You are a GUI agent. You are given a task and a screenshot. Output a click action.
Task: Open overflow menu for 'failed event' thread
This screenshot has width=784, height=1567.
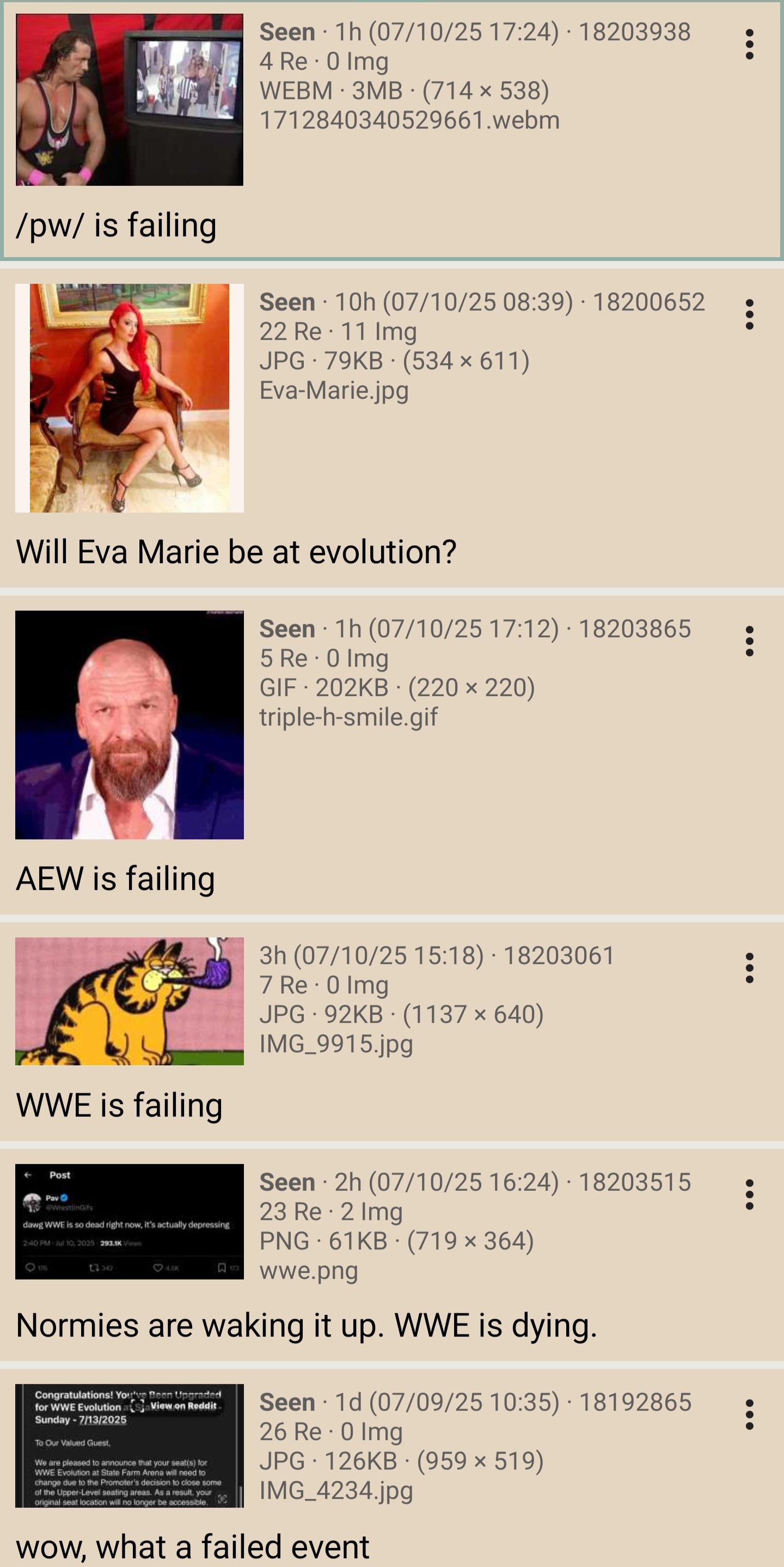[749, 1414]
